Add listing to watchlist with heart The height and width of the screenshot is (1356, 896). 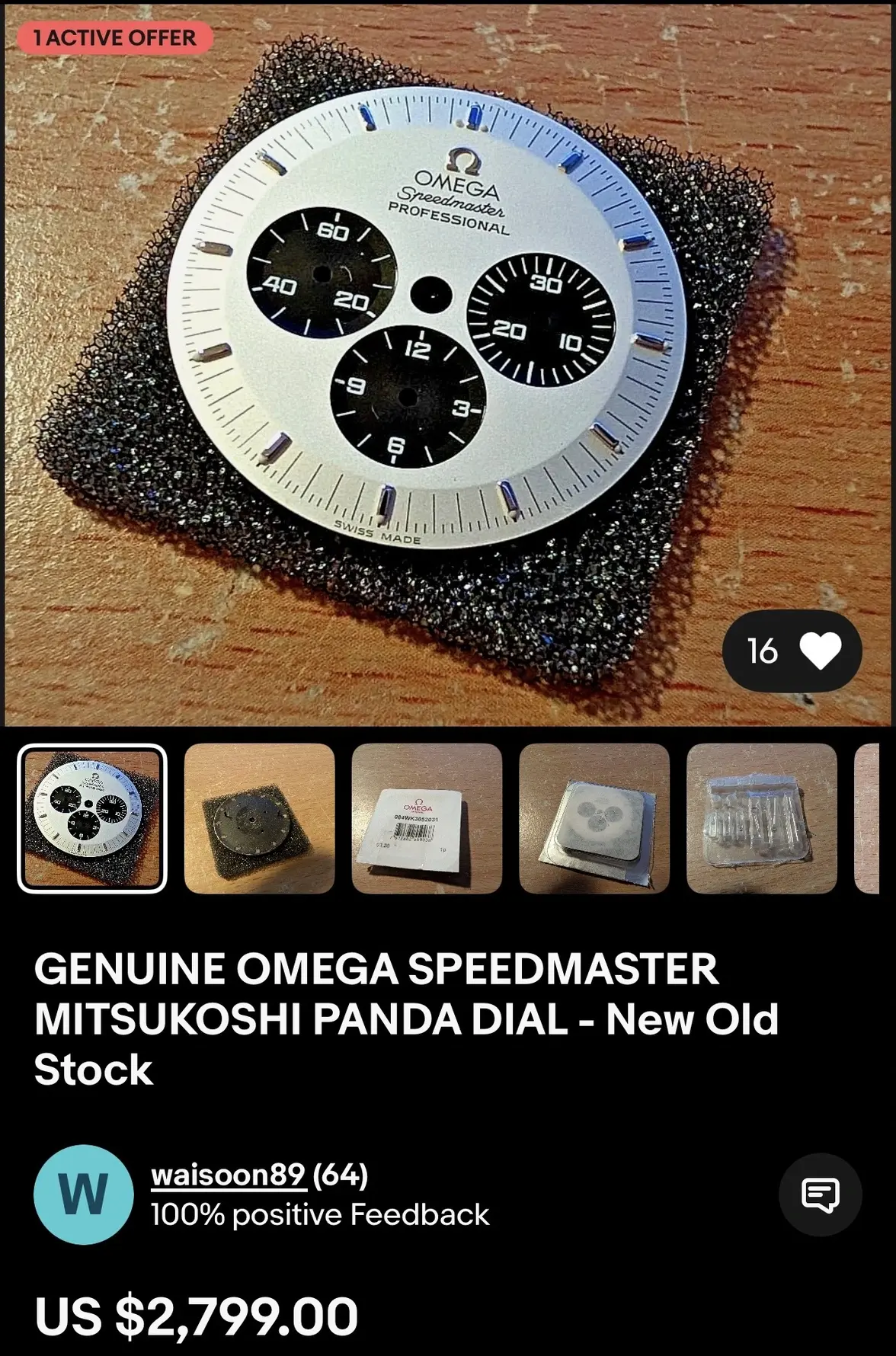[820, 651]
